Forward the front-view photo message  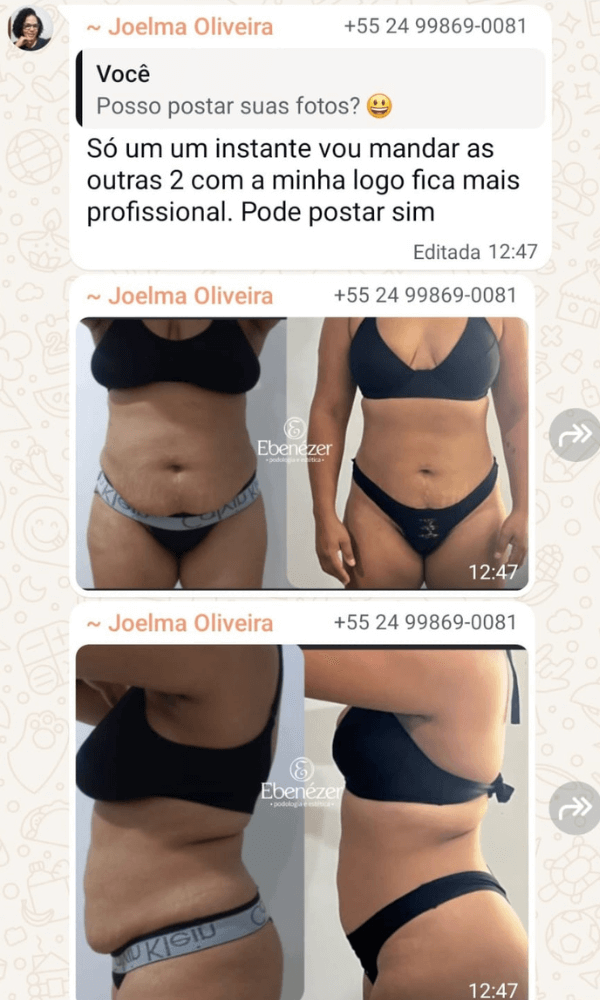coord(575,435)
